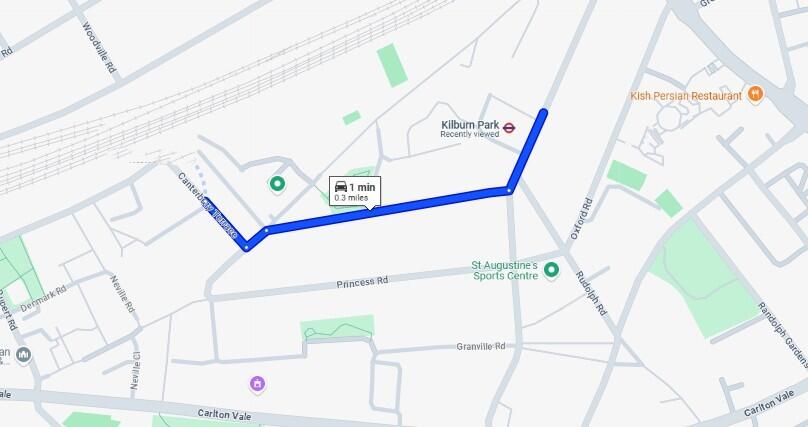Tap the 1 min driving route label
The image size is (808, 427).
click(x=354, y=191)
